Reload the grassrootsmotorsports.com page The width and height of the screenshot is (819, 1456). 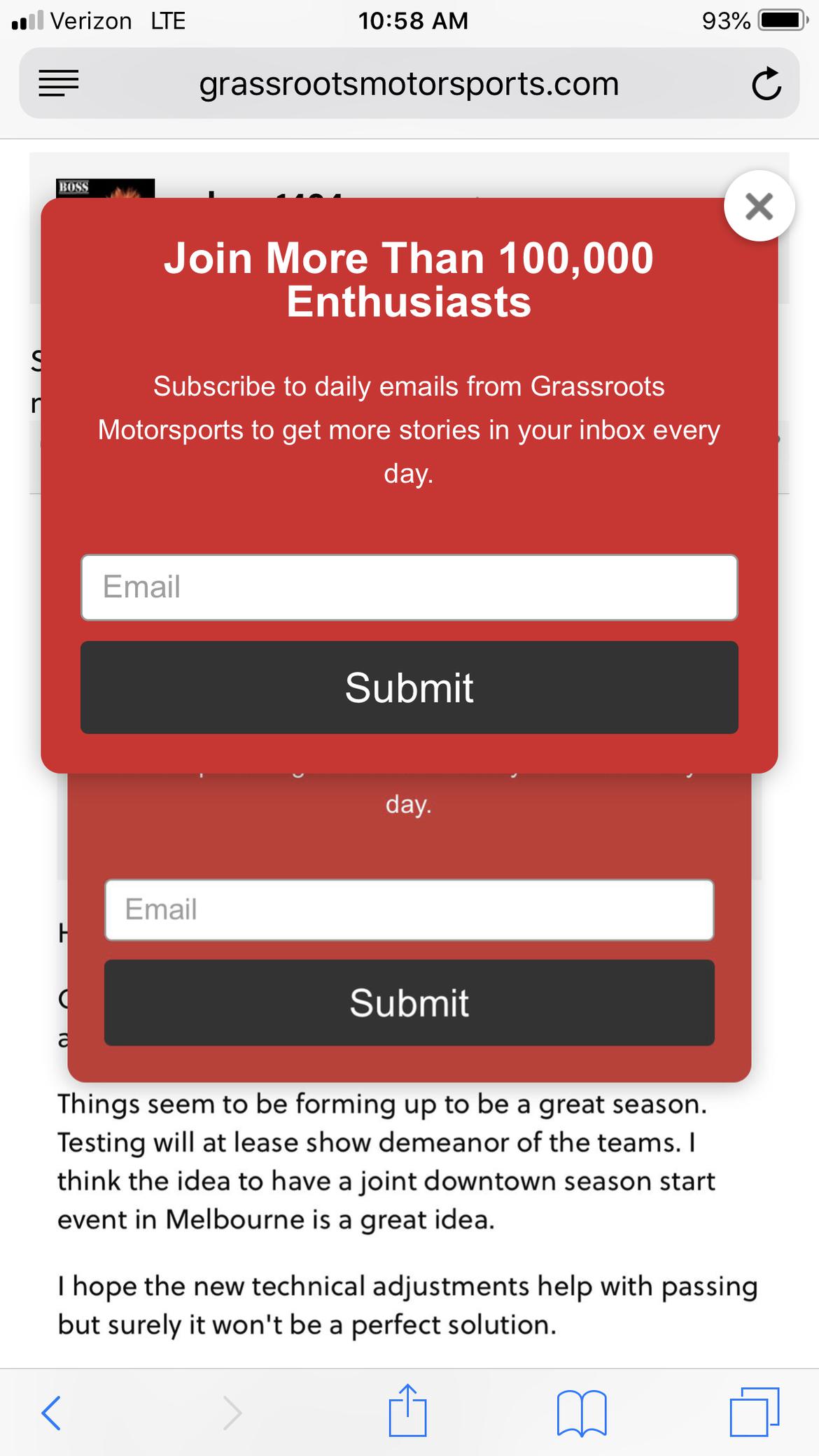766,84
